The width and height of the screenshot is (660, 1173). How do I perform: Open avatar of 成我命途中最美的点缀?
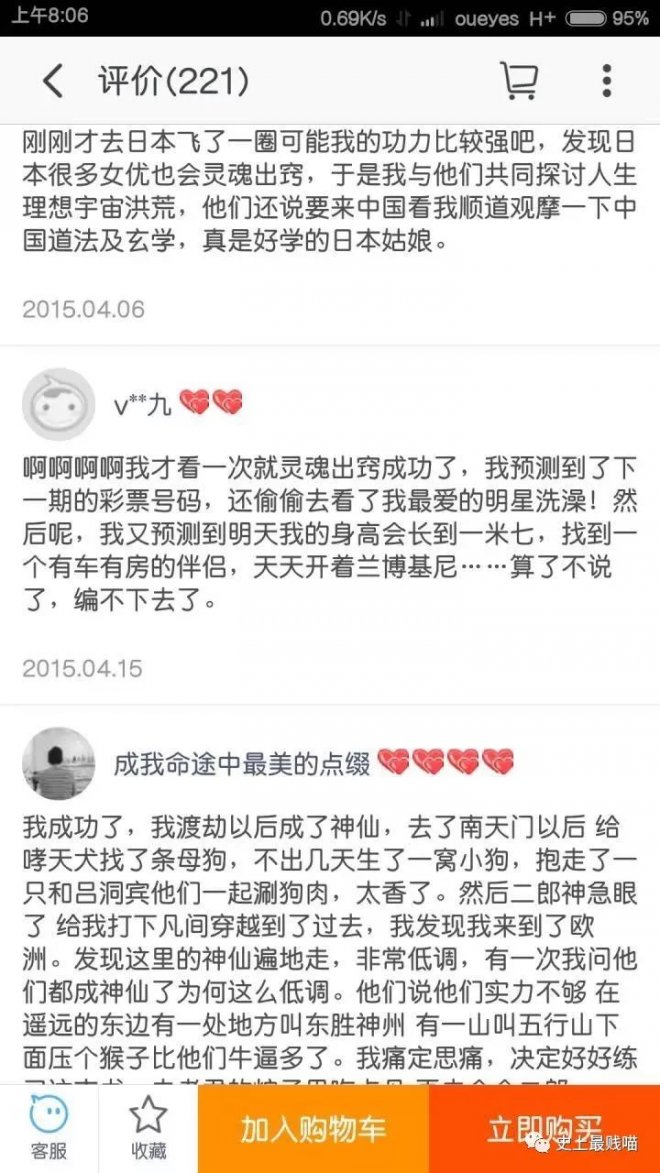58,763
